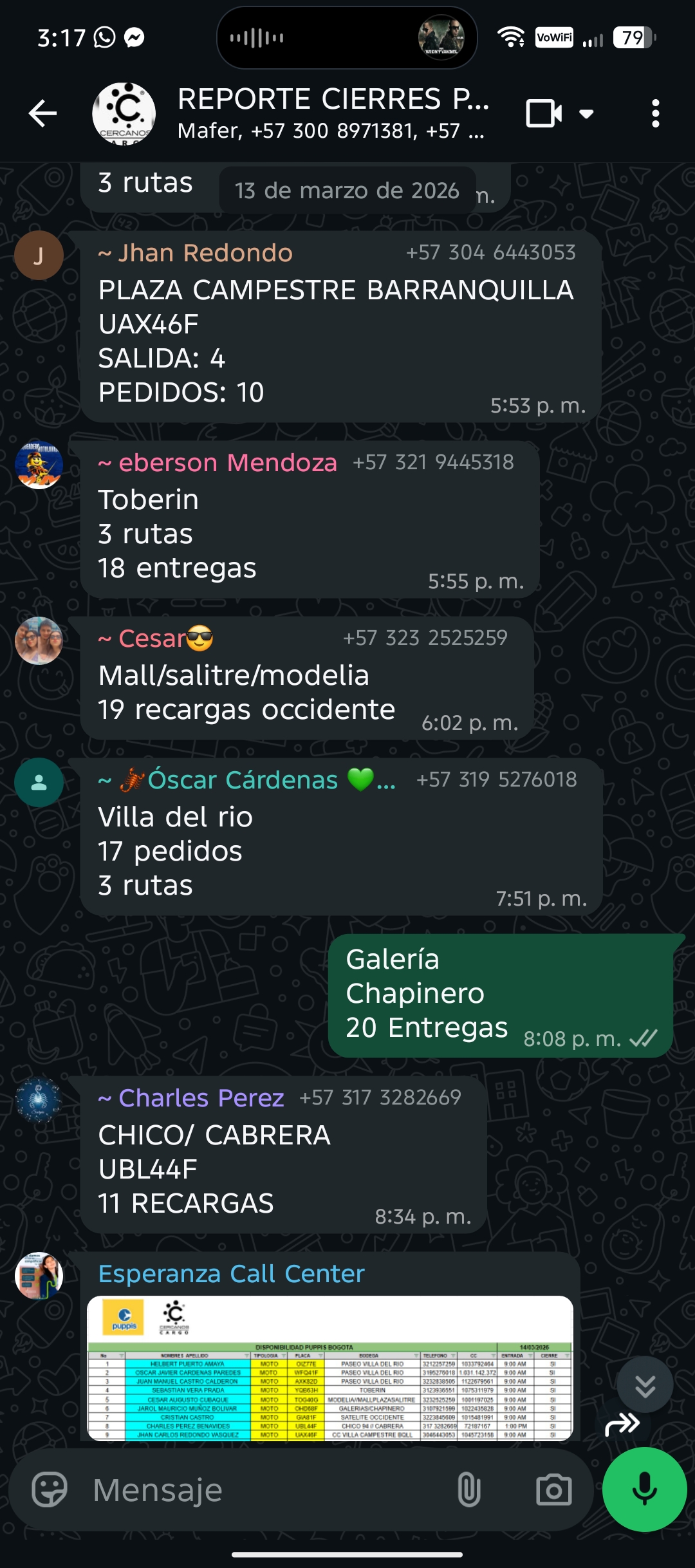Focus the Mensaje text field
This screenshot has width=695, height=1568.
pos(257,1489)
